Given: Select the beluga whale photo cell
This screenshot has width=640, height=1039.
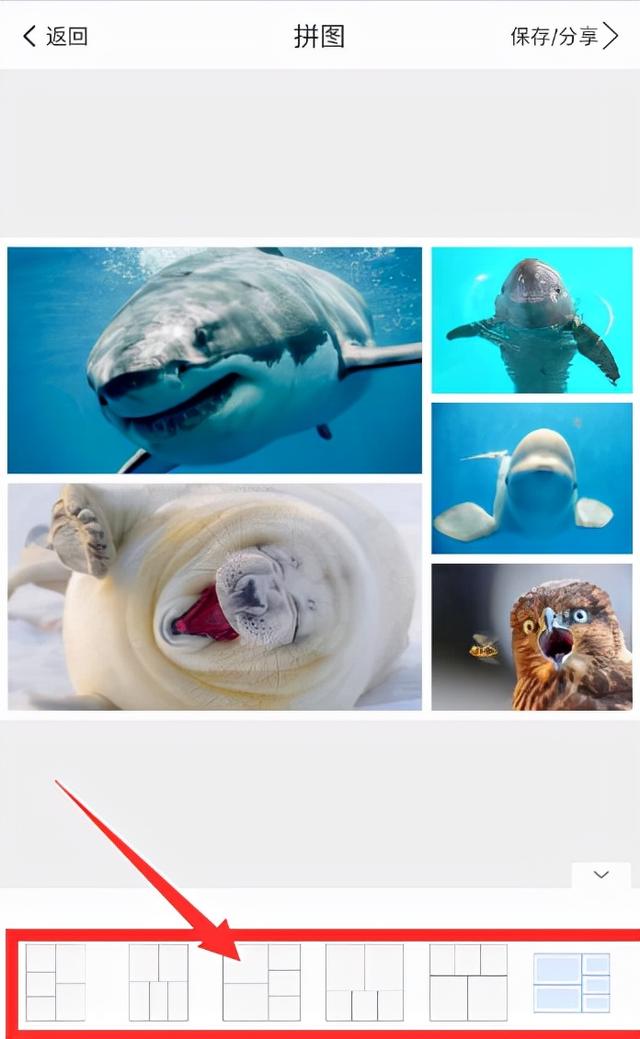Looking at the screenshot, I should tap(532, 478).
